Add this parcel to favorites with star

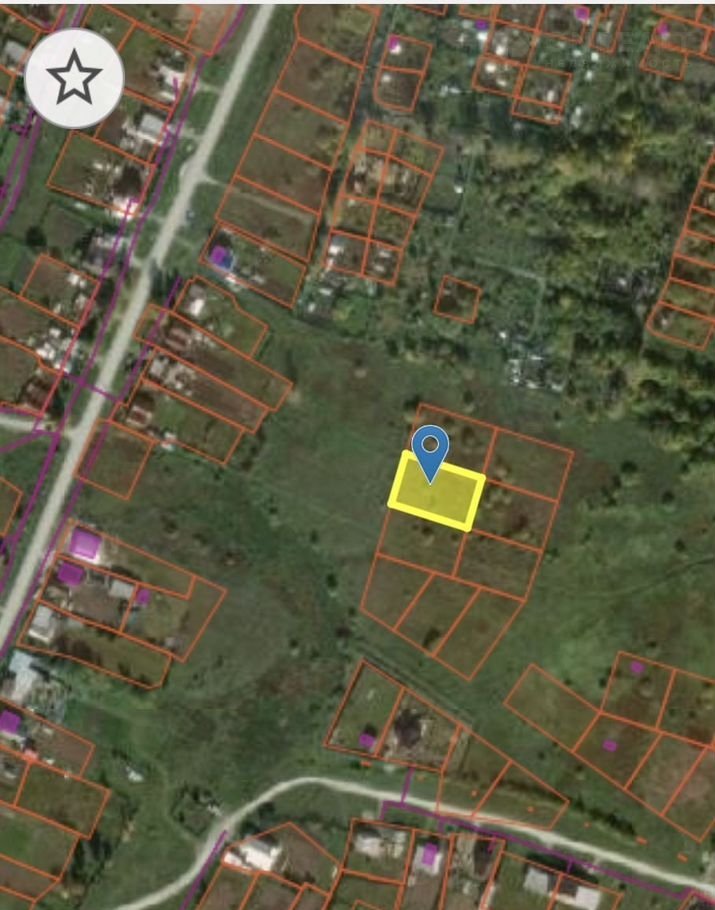pos(74,79)
